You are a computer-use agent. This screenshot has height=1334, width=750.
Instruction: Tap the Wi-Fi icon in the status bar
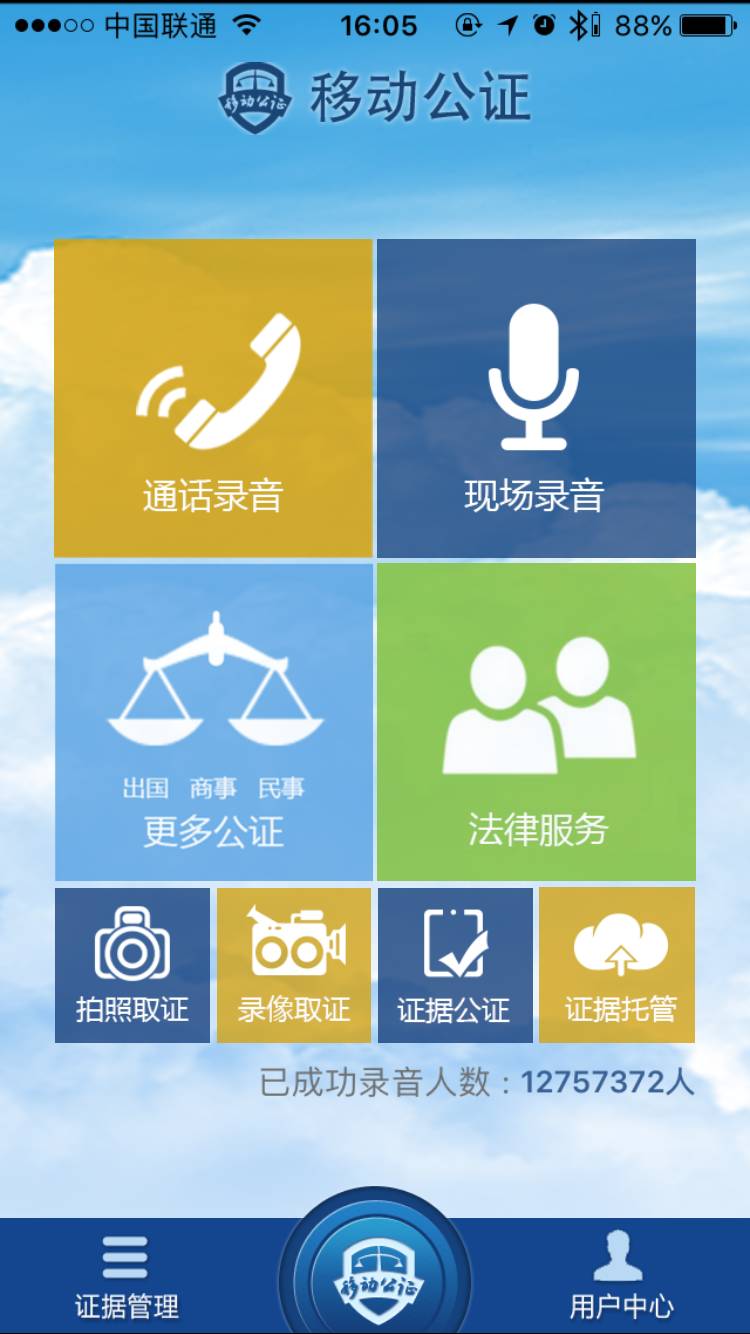click(x=248, y=26)
